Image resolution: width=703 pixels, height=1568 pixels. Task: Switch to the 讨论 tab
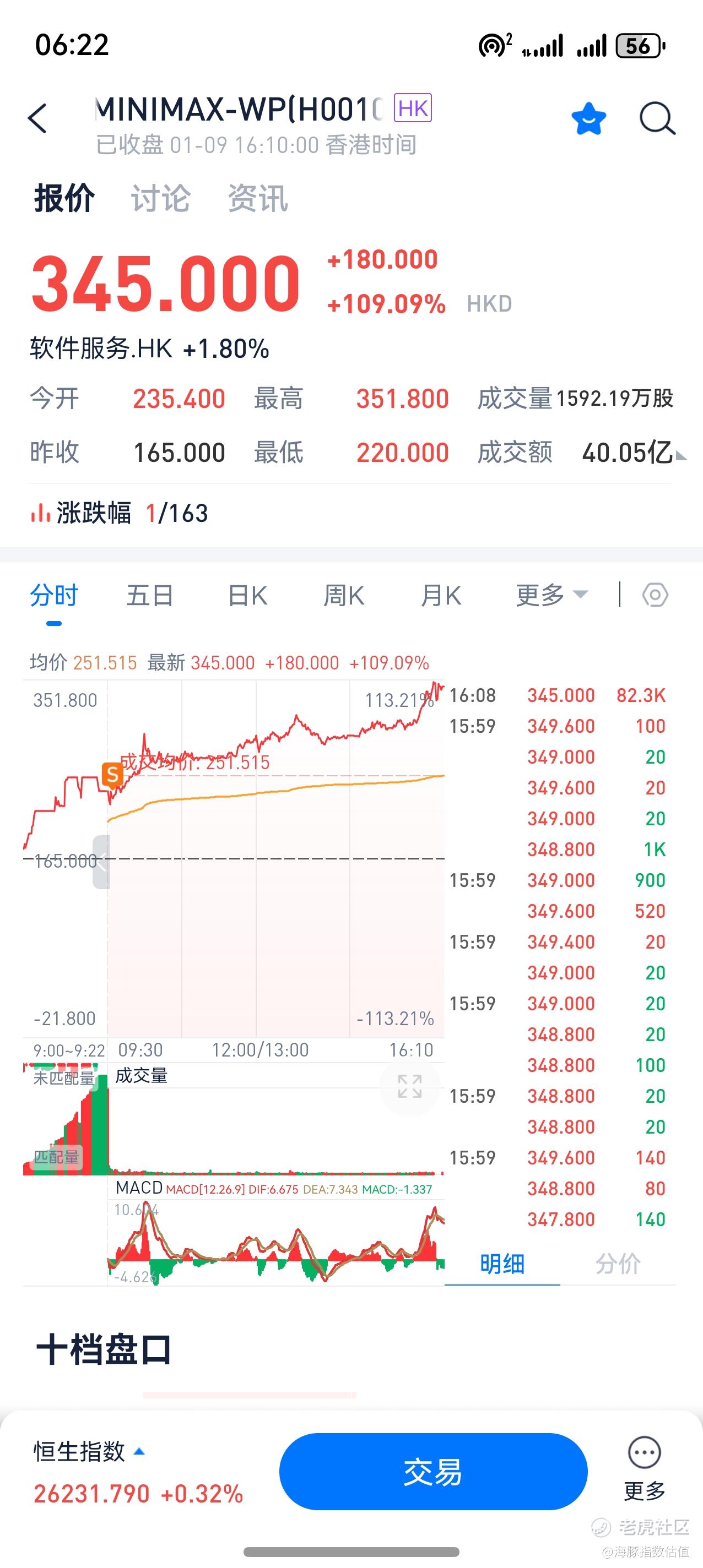tap(160, 198)
